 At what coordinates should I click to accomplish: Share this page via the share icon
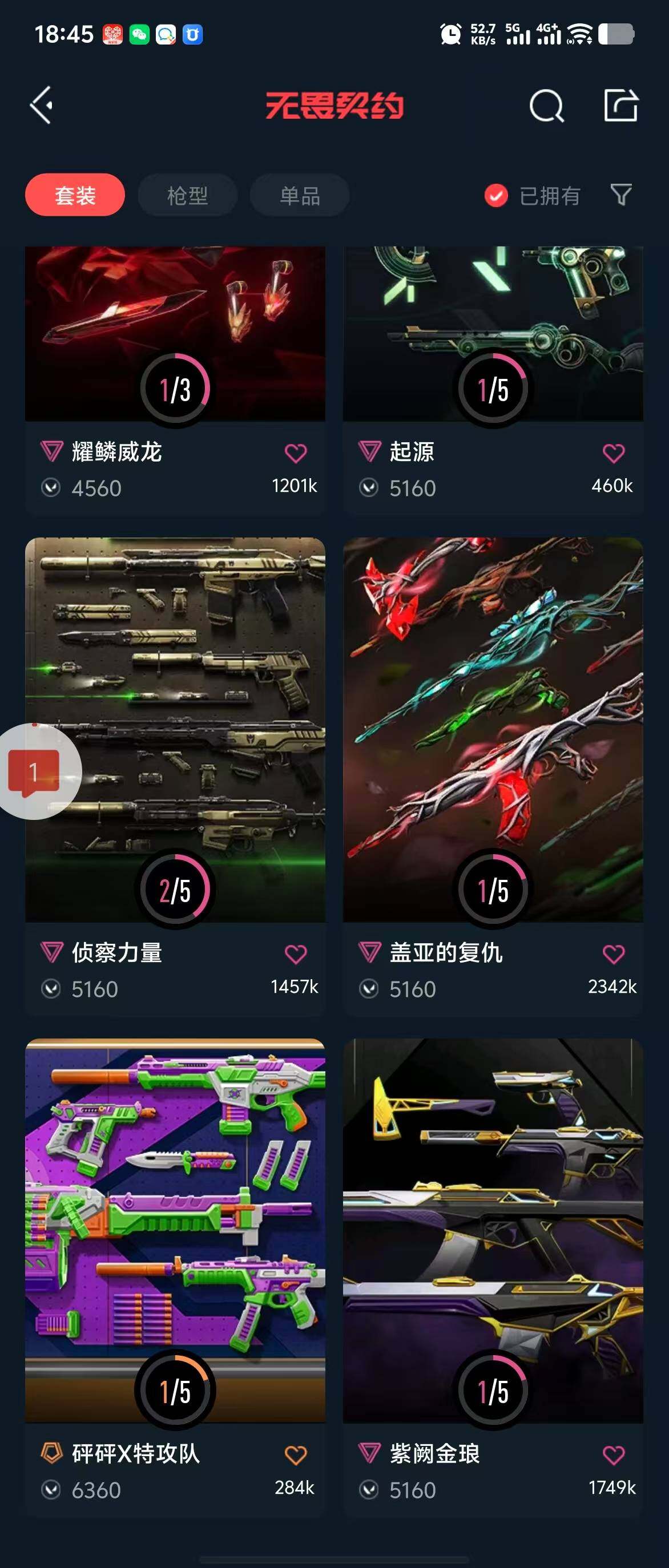point(620,106)
